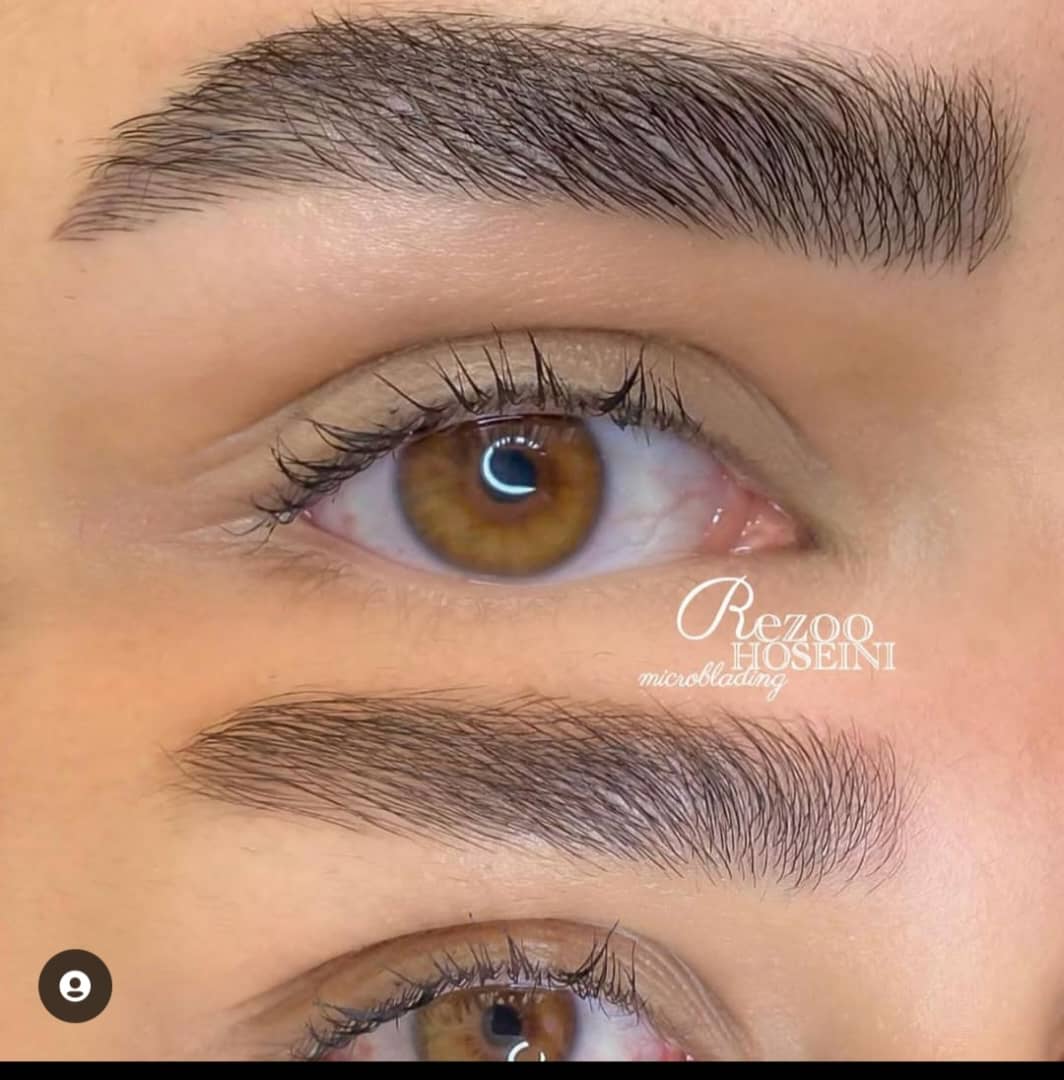
Task: Show the people tagged in this photo
Action: 75,985
